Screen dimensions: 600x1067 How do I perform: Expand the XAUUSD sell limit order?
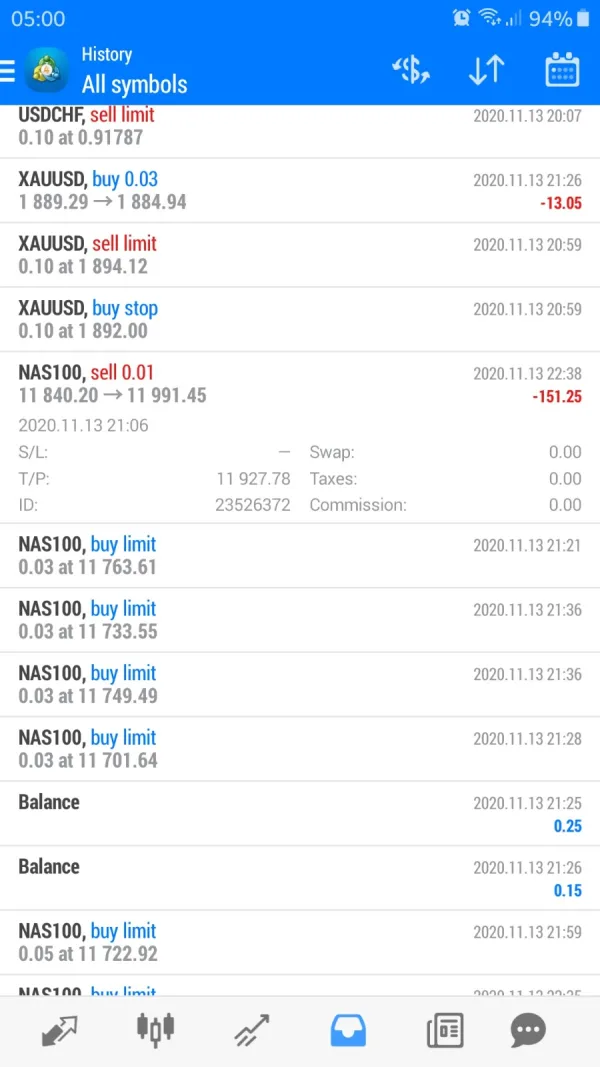(300, 255)
